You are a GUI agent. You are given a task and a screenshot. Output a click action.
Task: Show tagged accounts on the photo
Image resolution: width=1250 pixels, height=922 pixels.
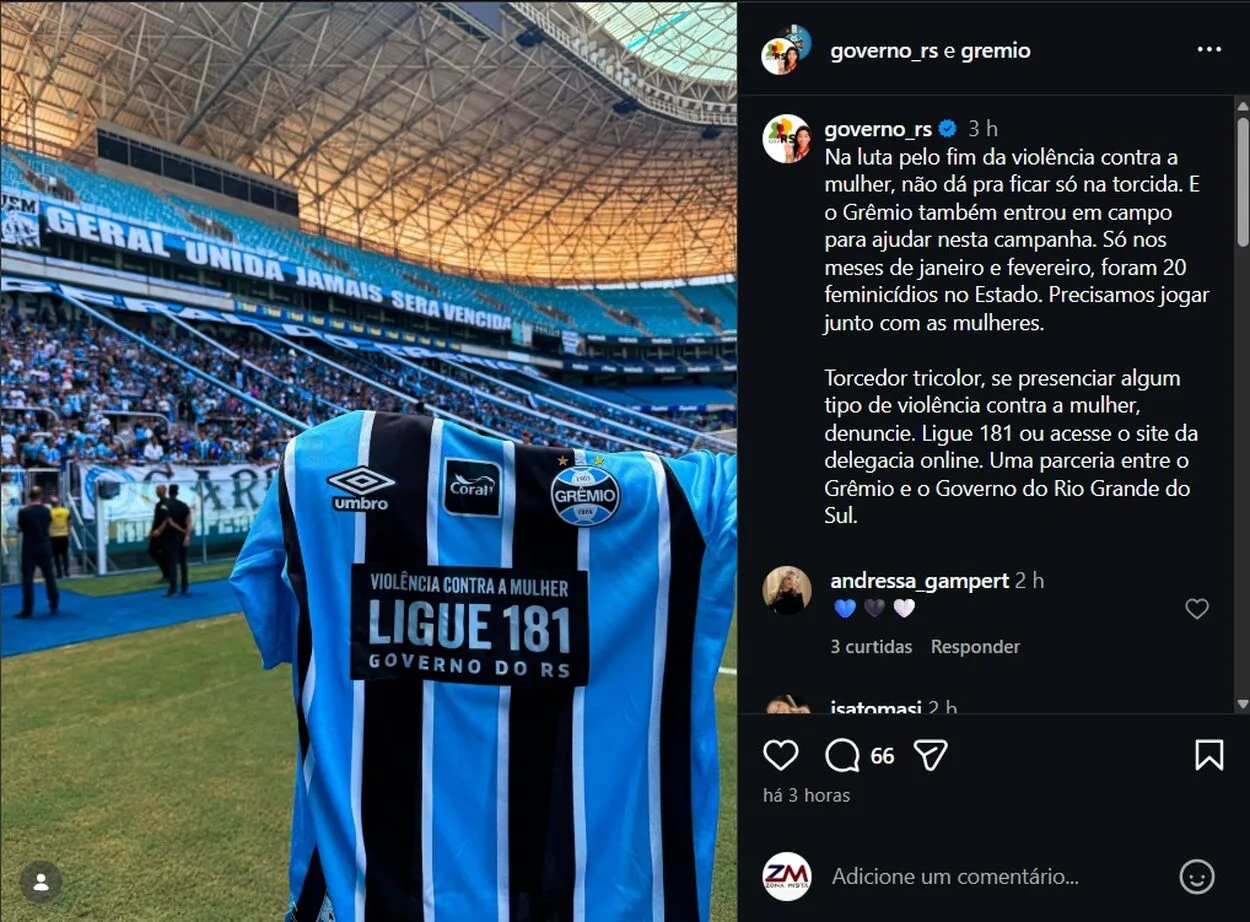point(41,882)
